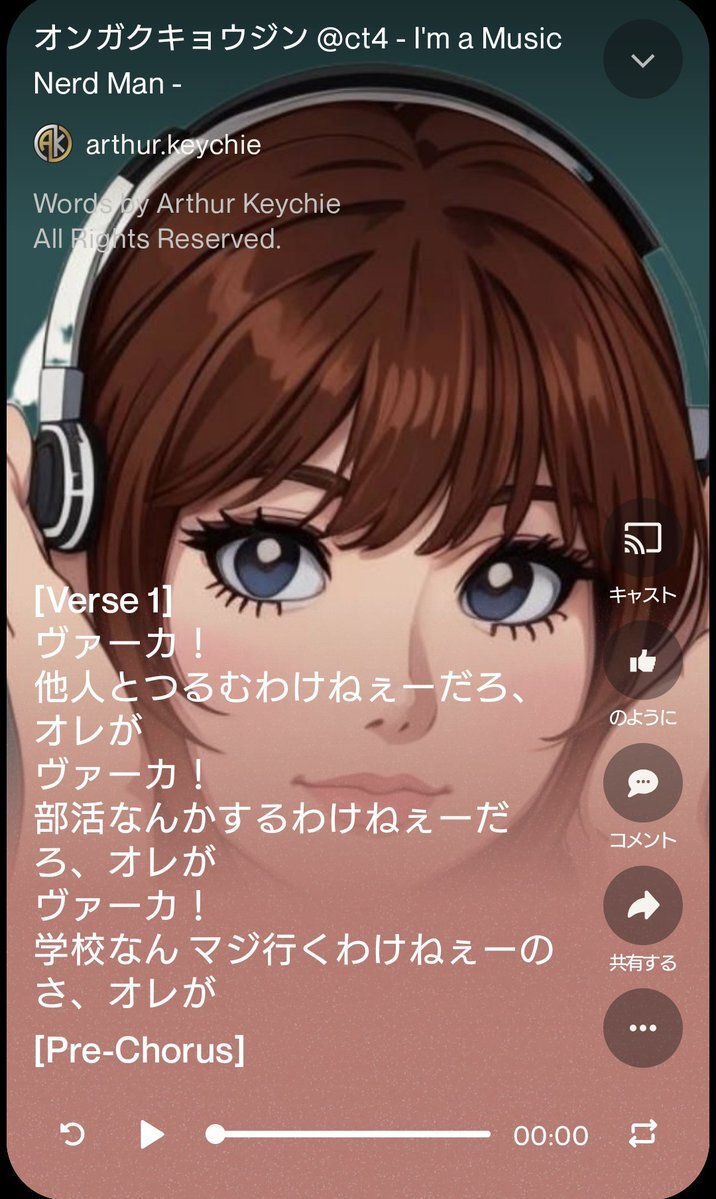Viewport: 716px width, 1199px height.
Task: Open arthur.keychie's profile
Action: (172, 145)
